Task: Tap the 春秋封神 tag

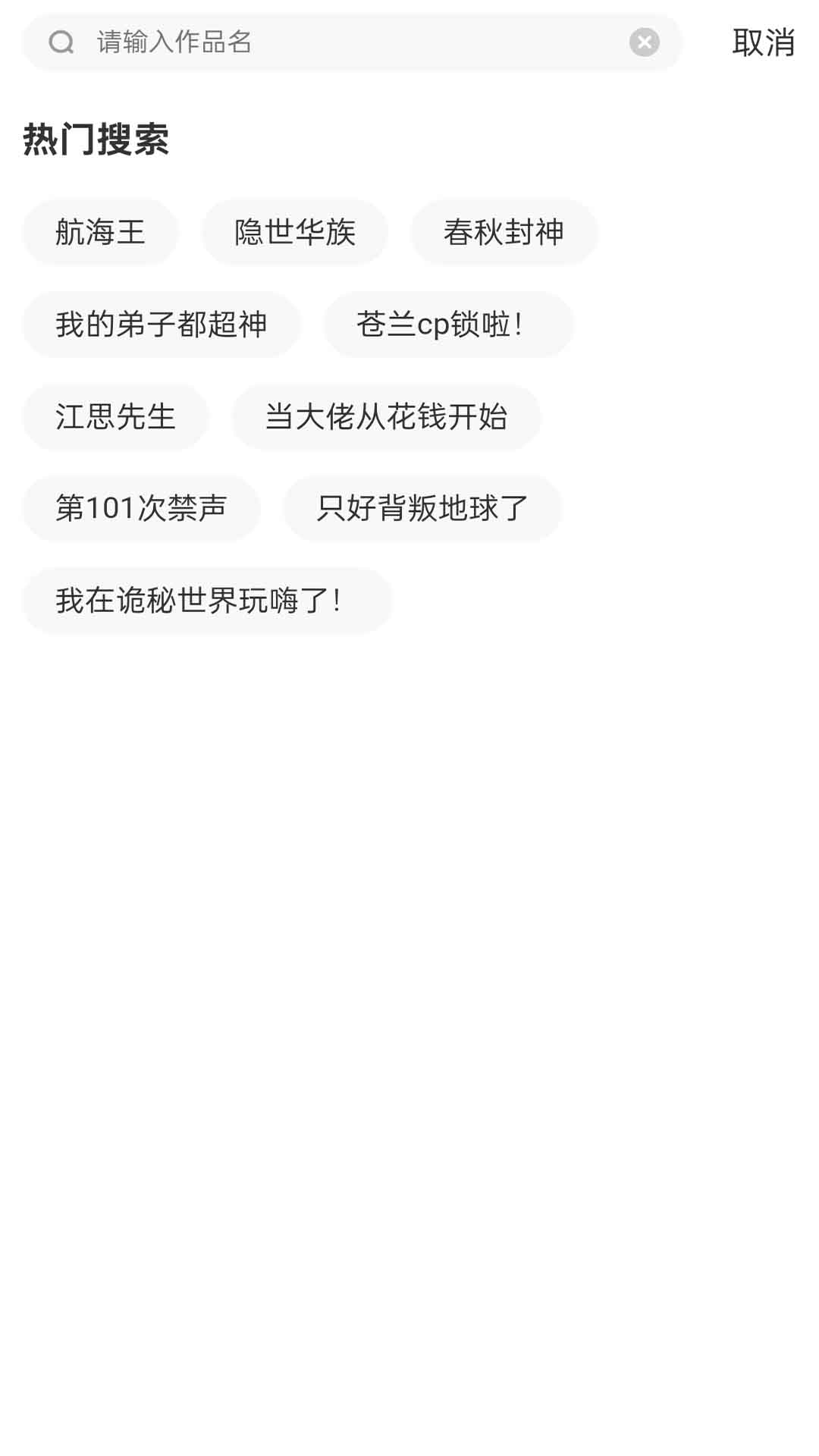Action: click(504, 232)
